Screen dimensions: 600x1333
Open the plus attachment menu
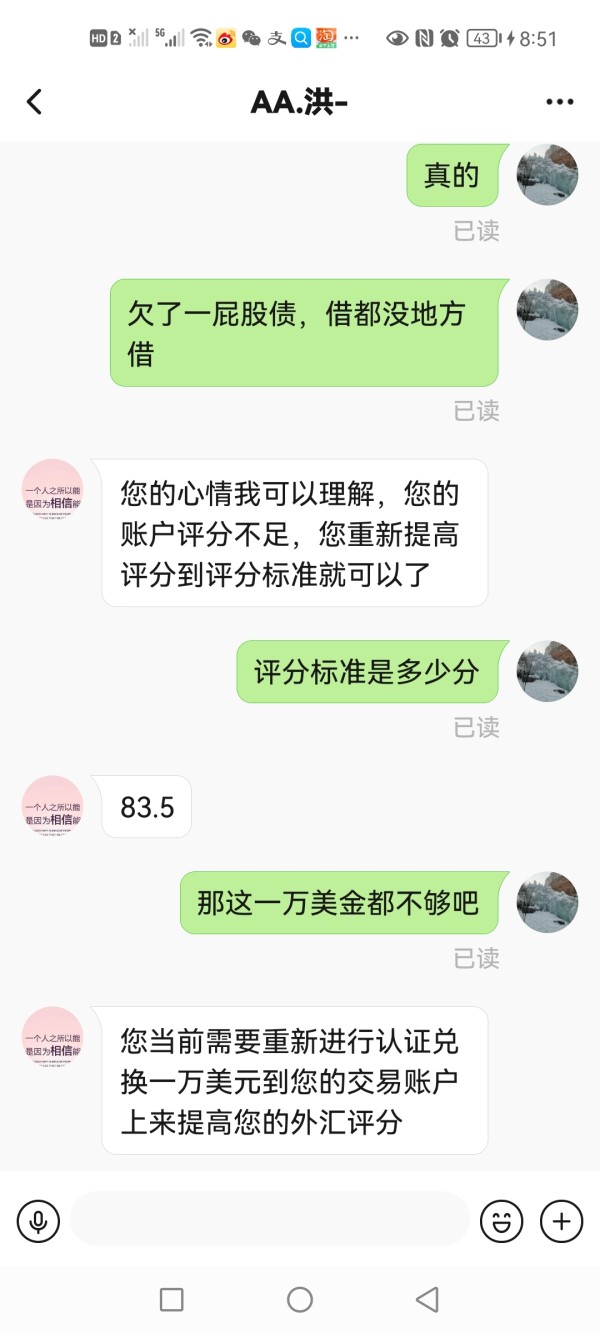pos(562,1221)
